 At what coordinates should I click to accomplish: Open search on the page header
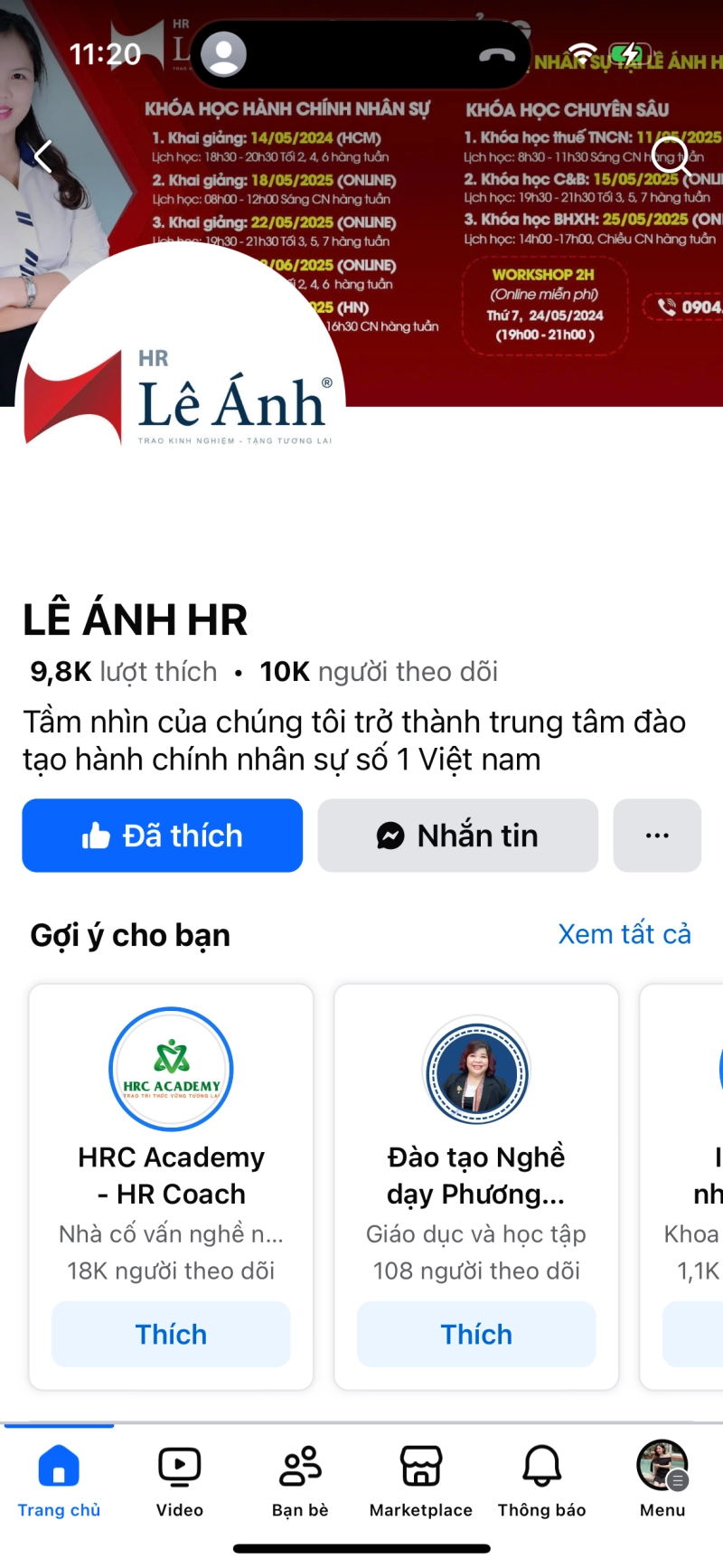[x=671, y=155]
